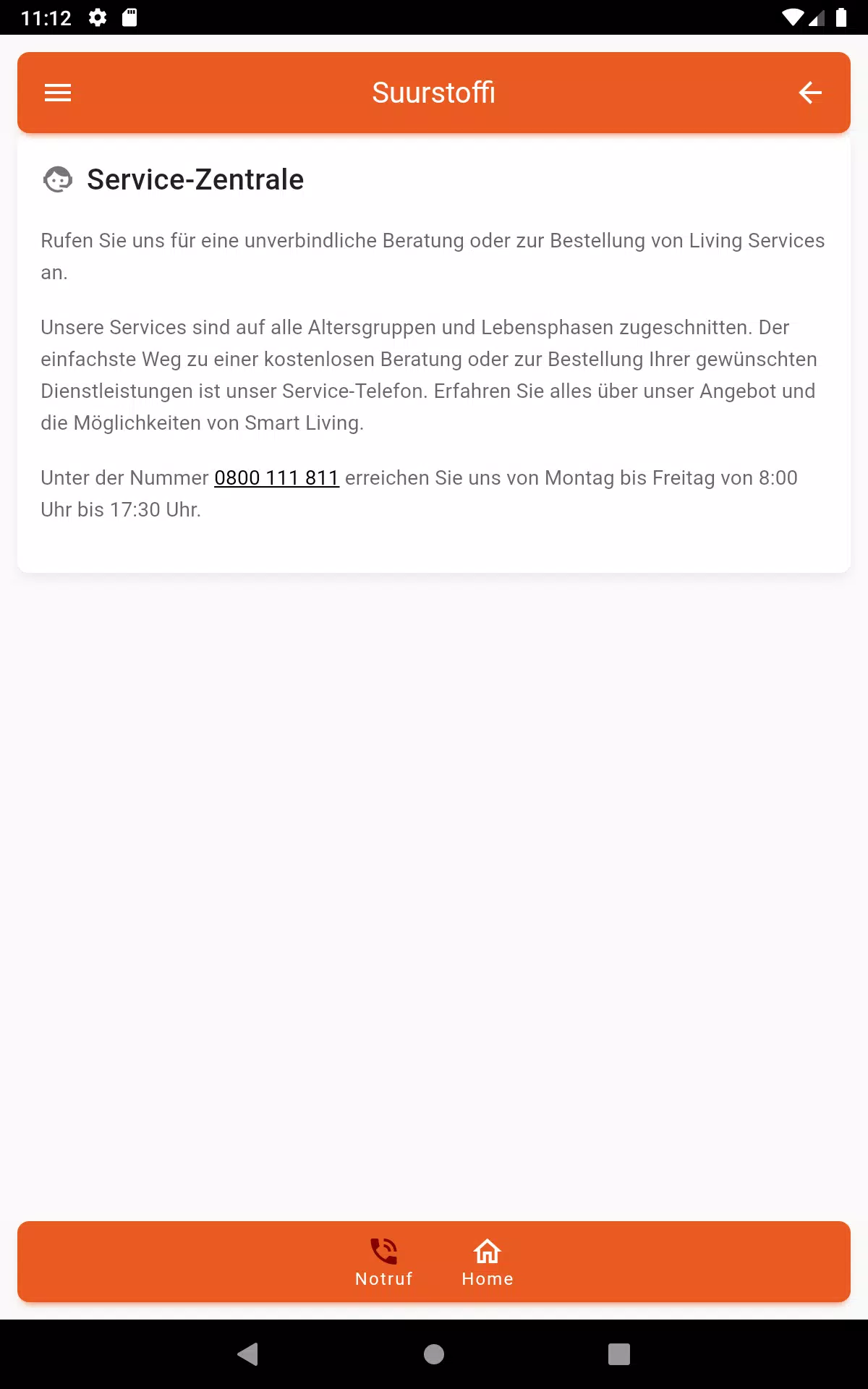Tap the back arrow in the header
Viewport: 868px width, 1389px height.
point(810,93)
